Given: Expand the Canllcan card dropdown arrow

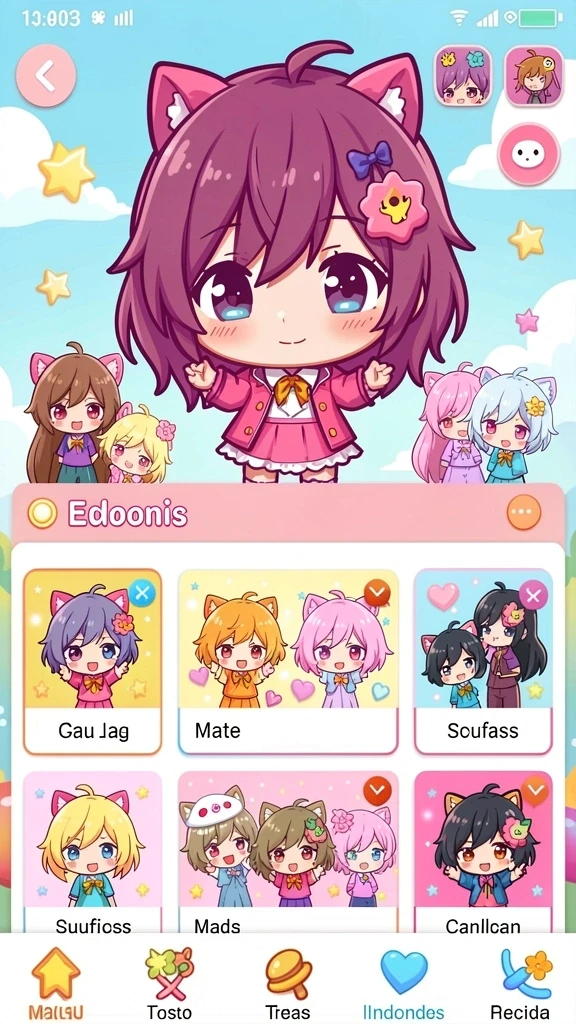Looking at the screenshot, I should coord(535,791).
